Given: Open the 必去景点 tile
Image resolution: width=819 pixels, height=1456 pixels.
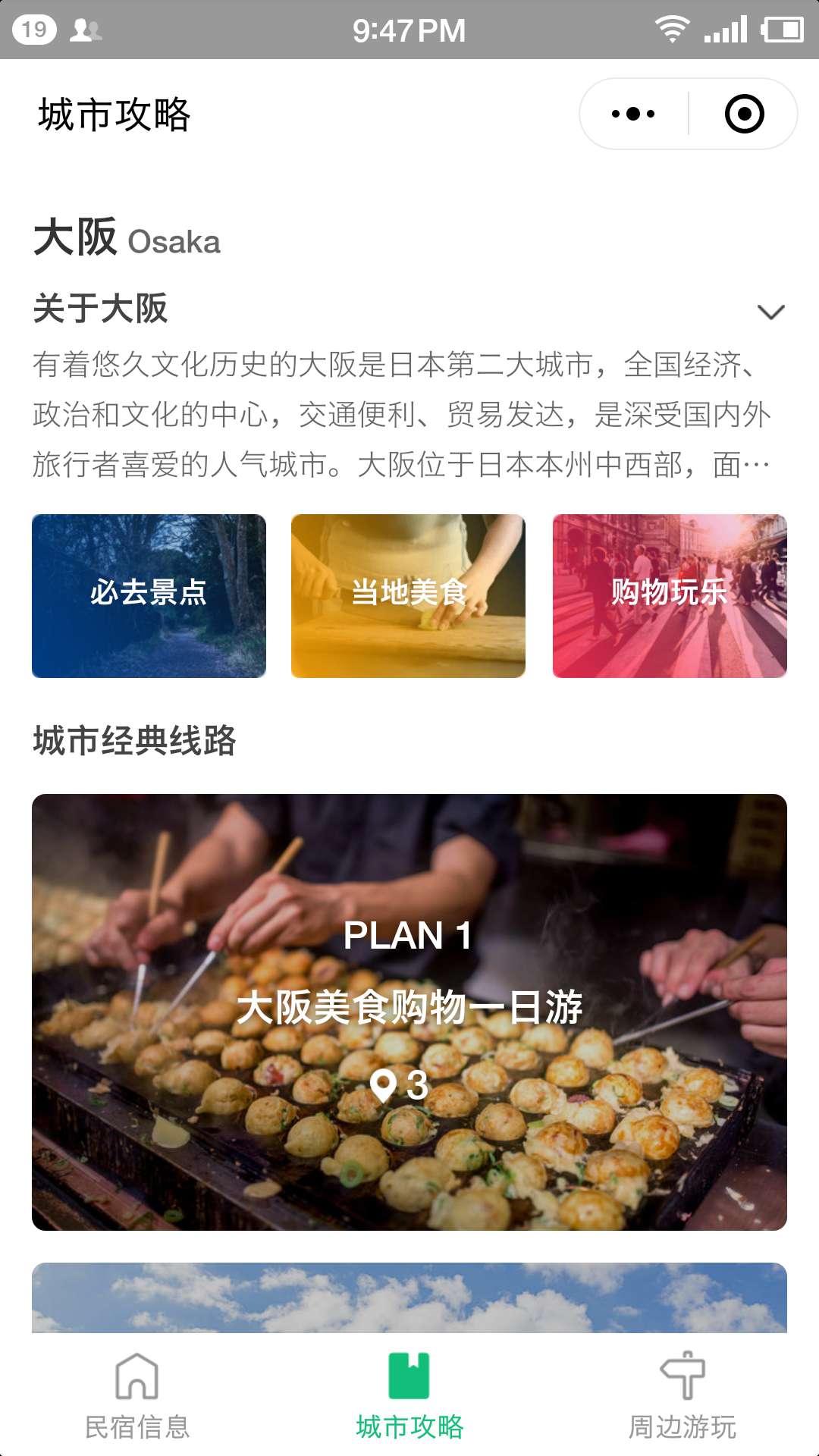Looking at the screenshot, I should click(149, 595).
